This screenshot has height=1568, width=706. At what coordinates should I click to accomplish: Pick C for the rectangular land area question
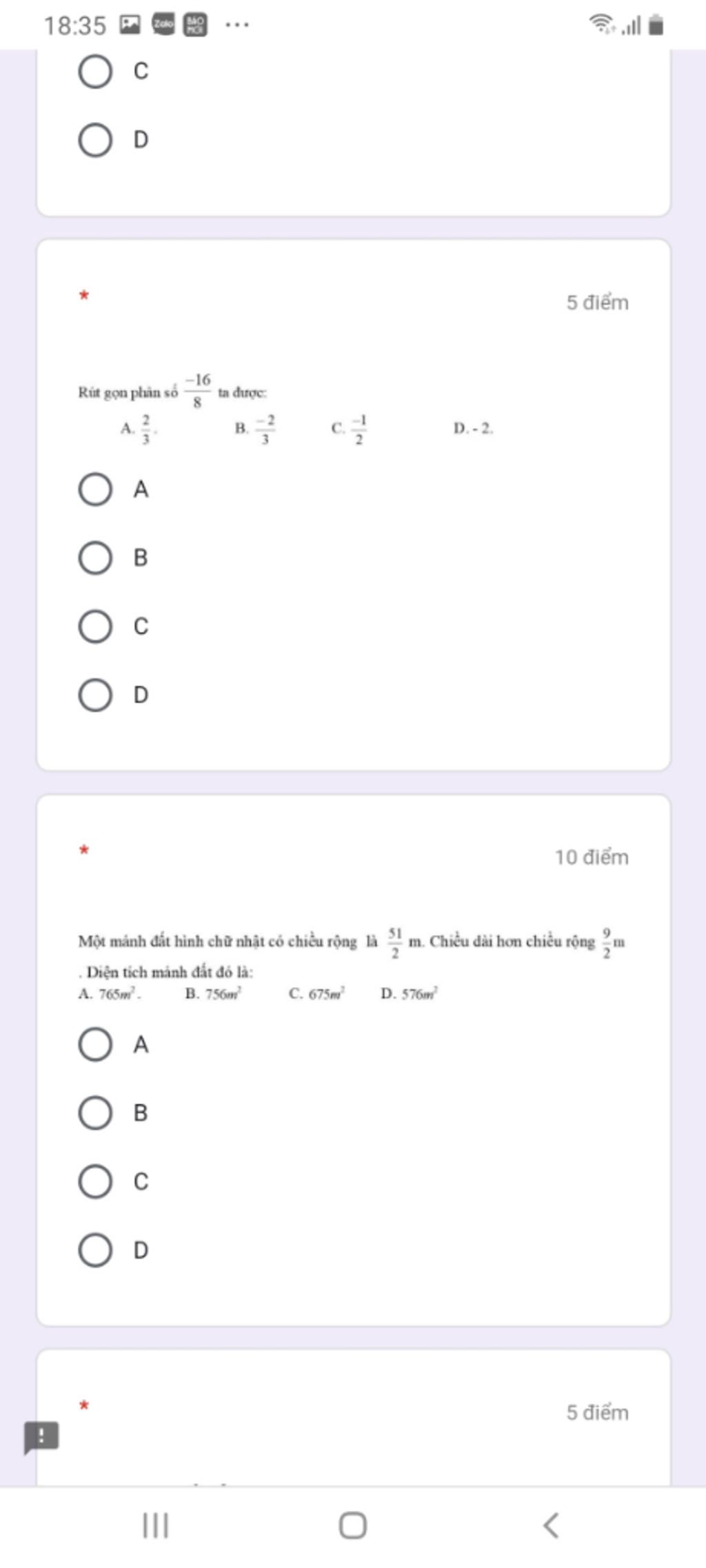(x=96, y=1182)
